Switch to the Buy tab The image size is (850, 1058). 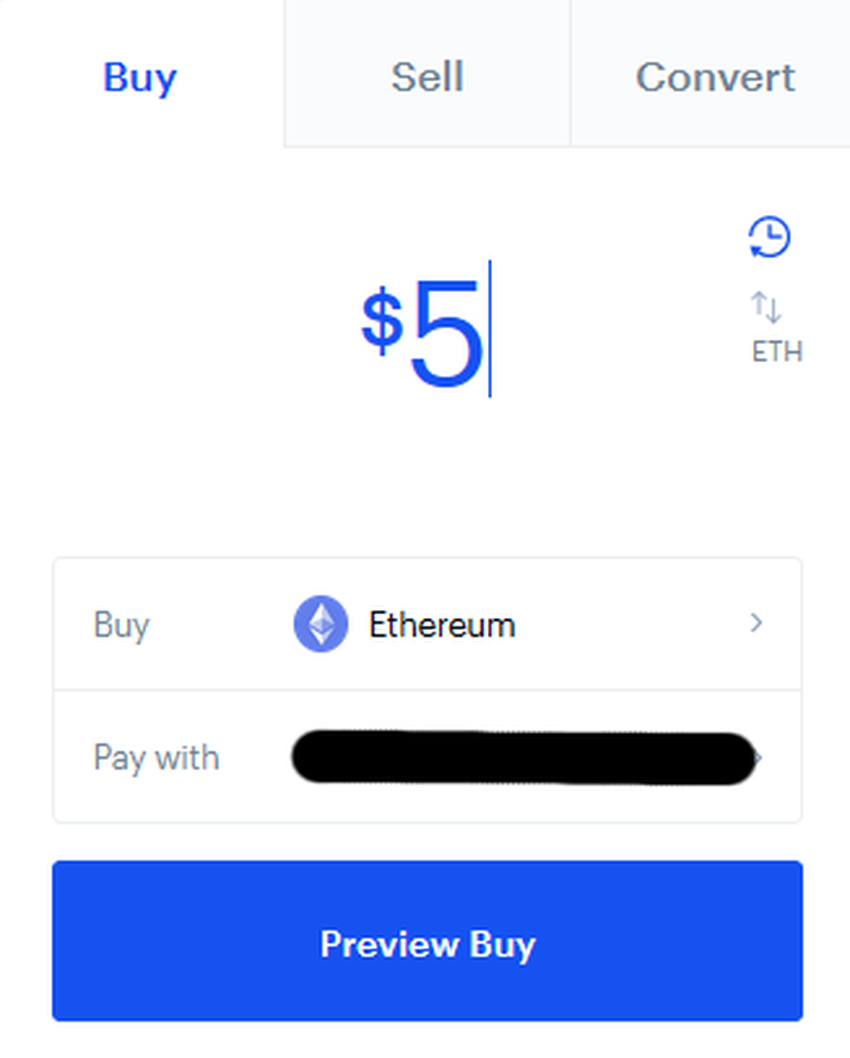click(140, 77)
